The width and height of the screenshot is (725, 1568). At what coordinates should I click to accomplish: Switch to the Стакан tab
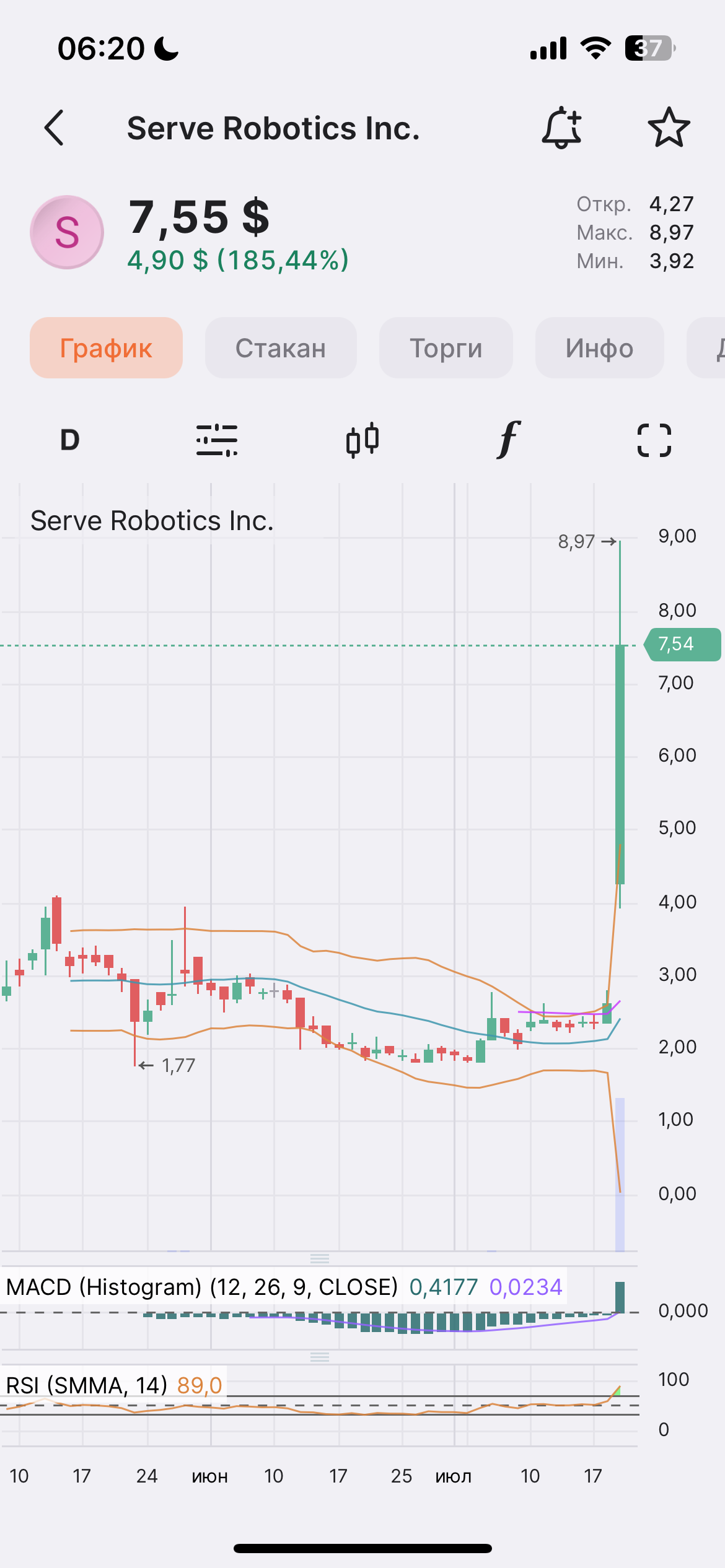coord(281,348)
